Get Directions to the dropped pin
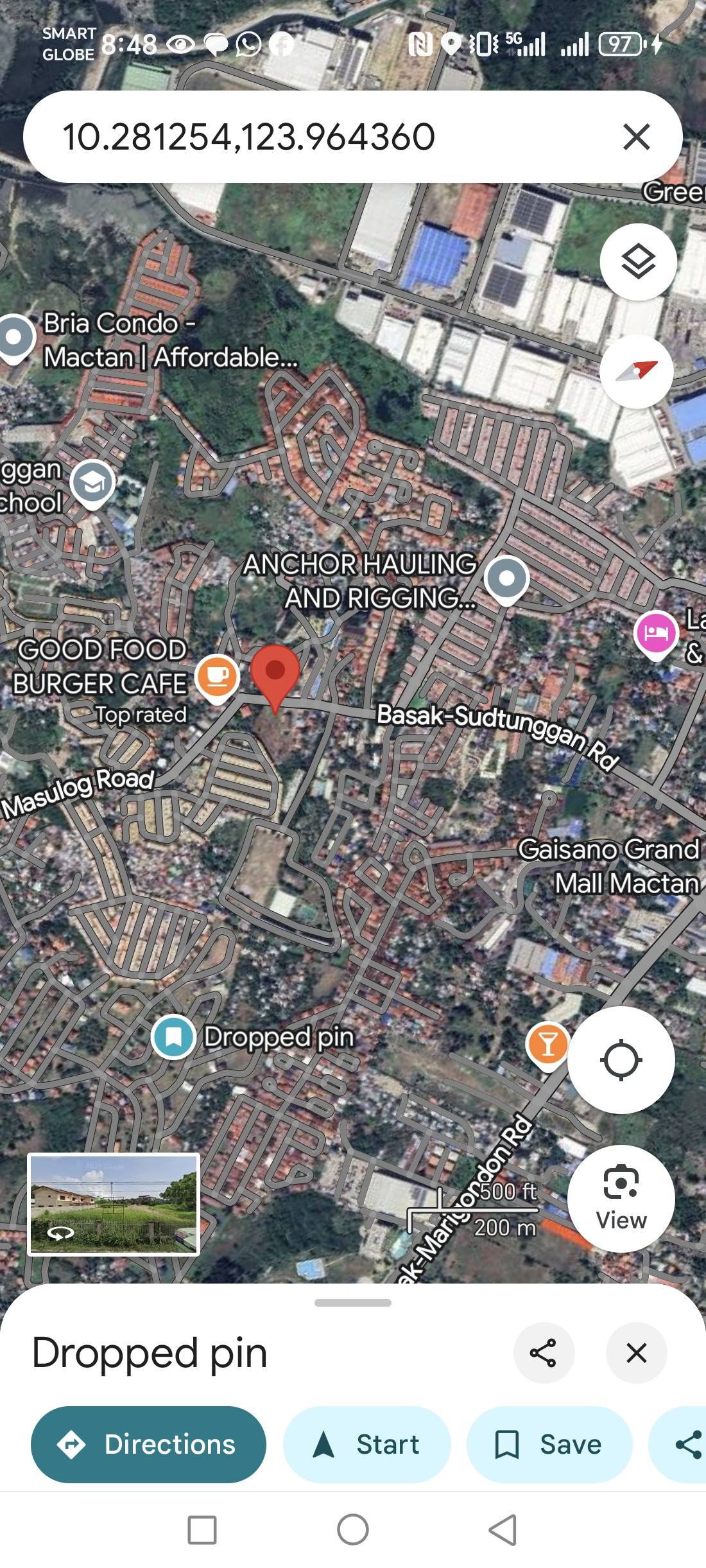Viewport: 706px width, 1568px height. [148, 1444]
